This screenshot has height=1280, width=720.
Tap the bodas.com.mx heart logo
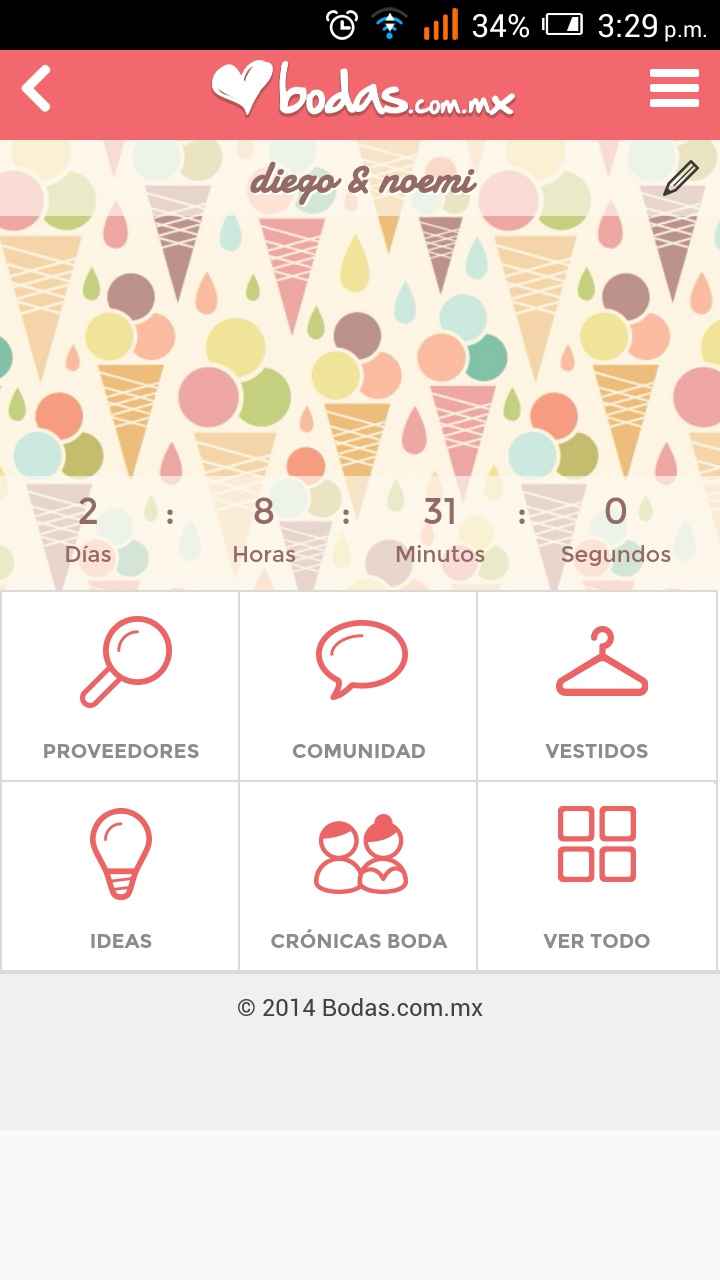pos(360,90)
